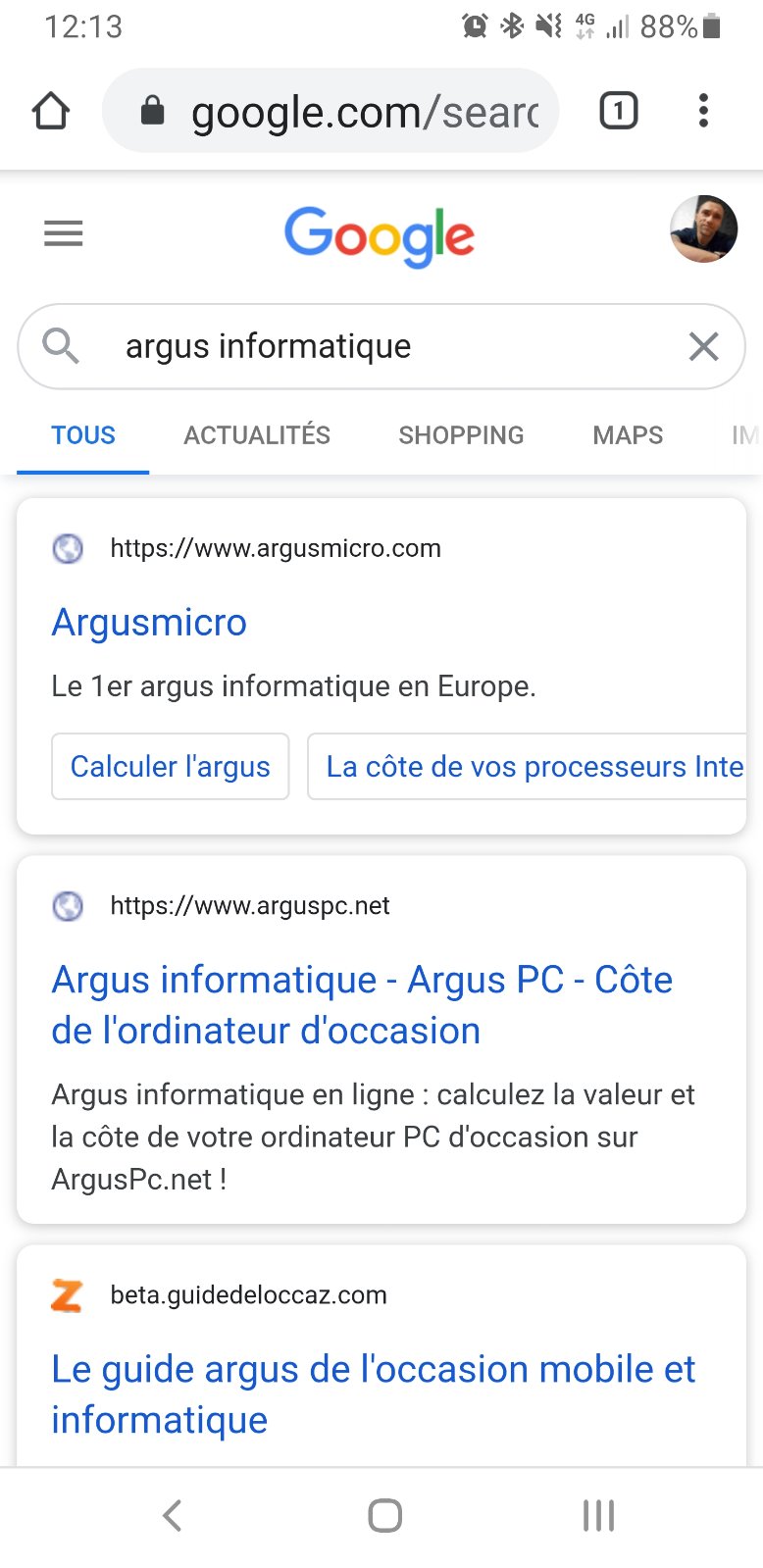Screen dimensions: 763x1568
Task: Switch to the Actualités tab
Action: click(x=257, y=434)
